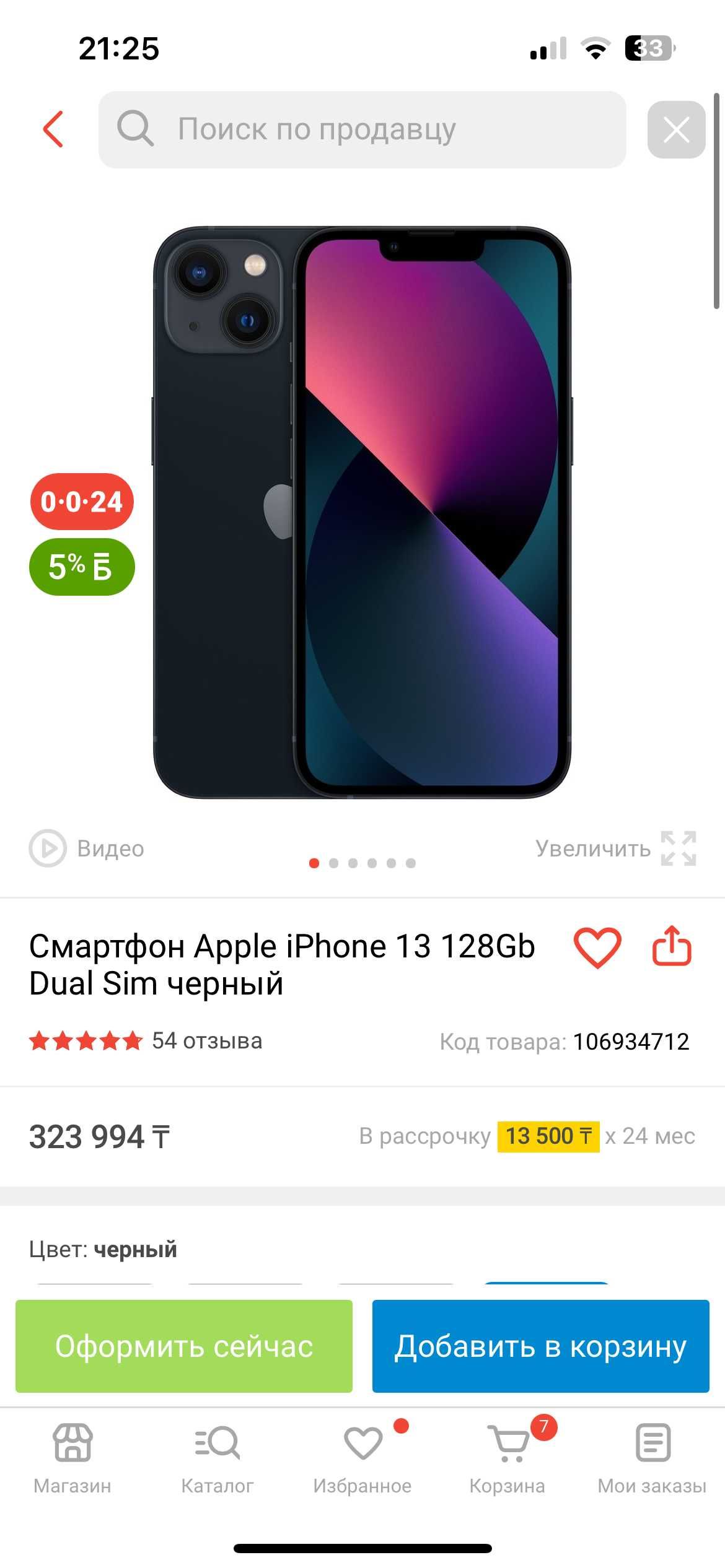Go to the Избранное tab

click(362, 1458)
